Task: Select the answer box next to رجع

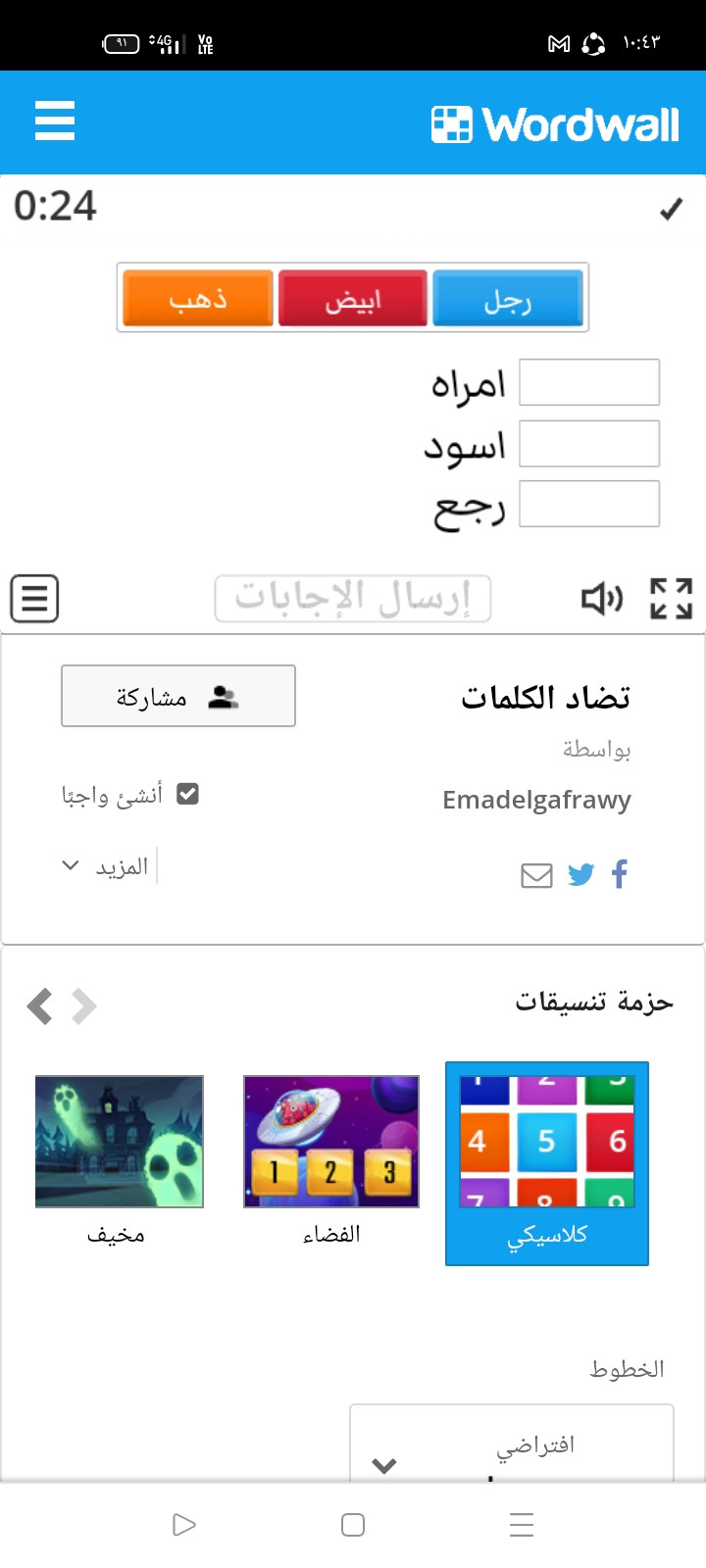Action: click(588, 505)
